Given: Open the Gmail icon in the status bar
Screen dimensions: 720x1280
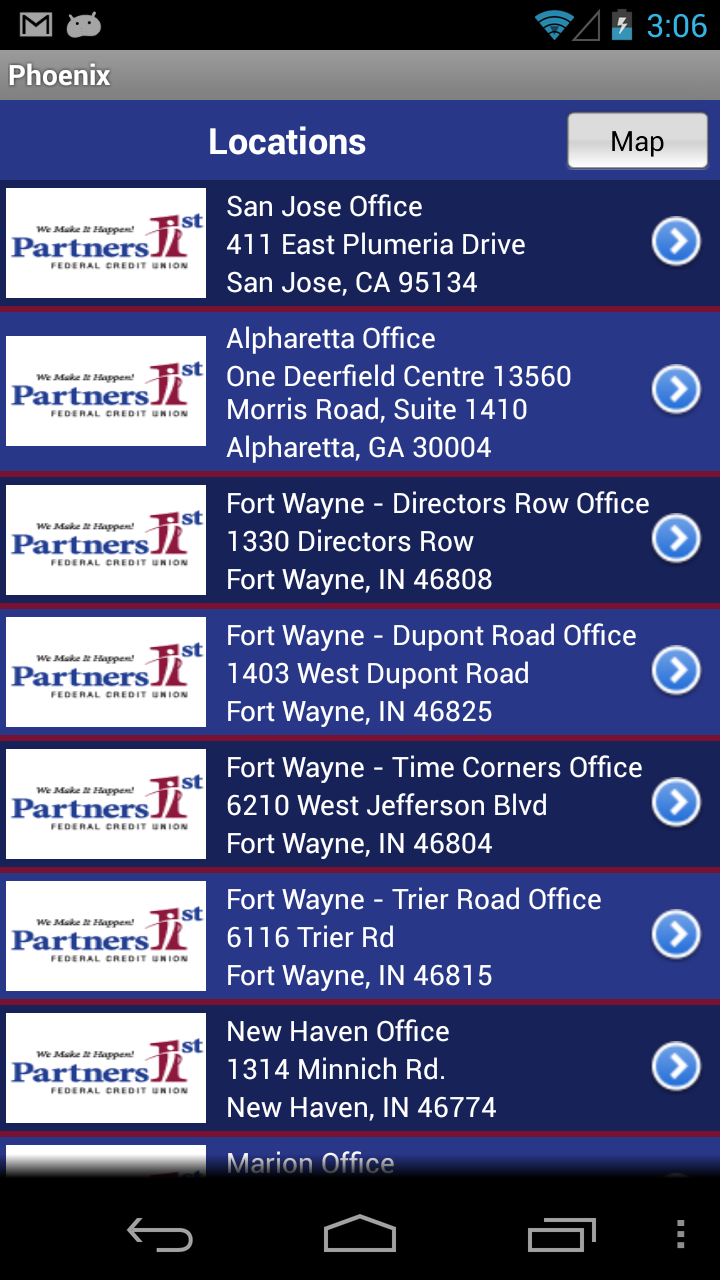Looking at the screenshot, I should coord(35,22).
